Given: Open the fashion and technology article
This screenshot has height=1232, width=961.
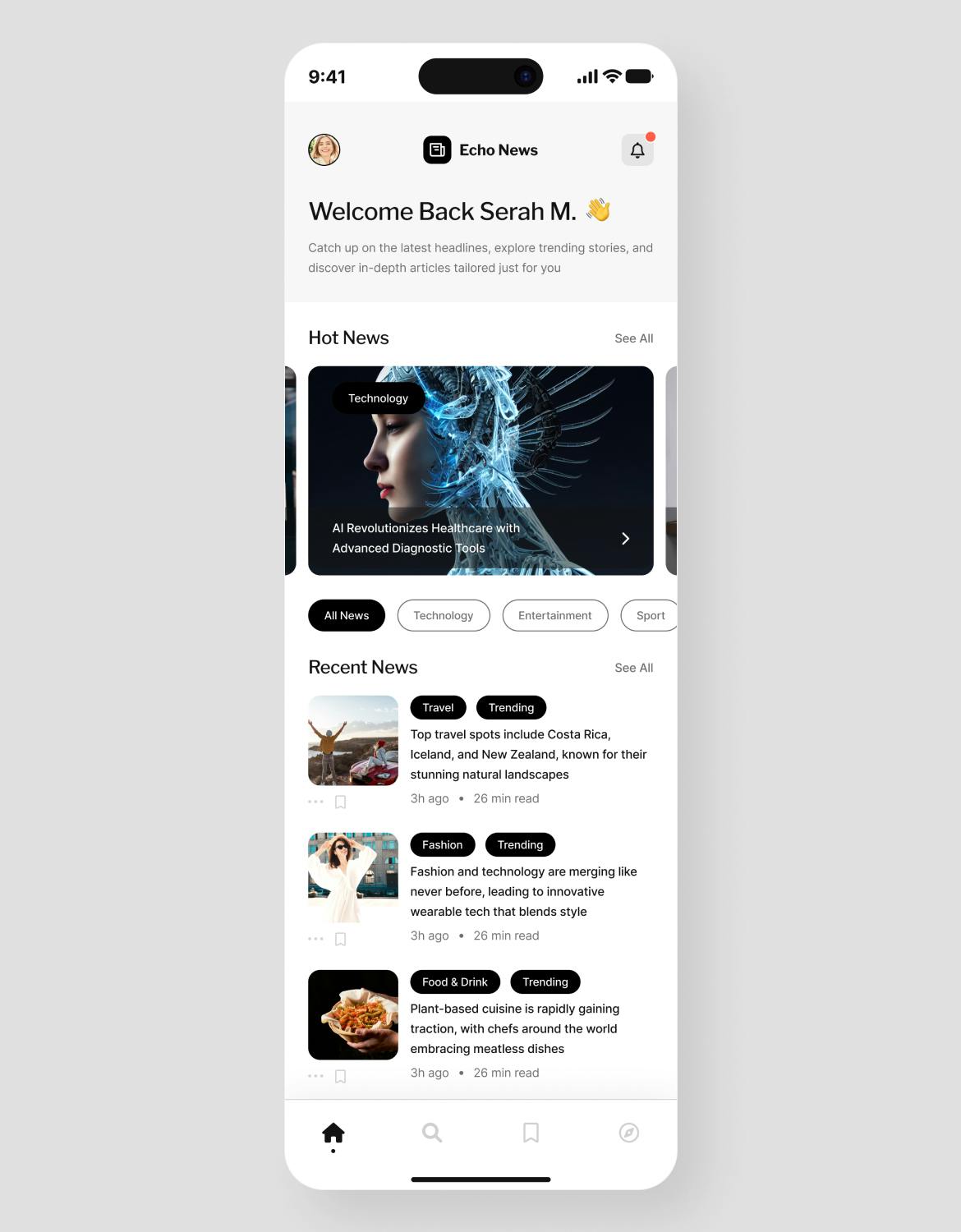Looking at the screenshot, I should (x=523, y=891).
